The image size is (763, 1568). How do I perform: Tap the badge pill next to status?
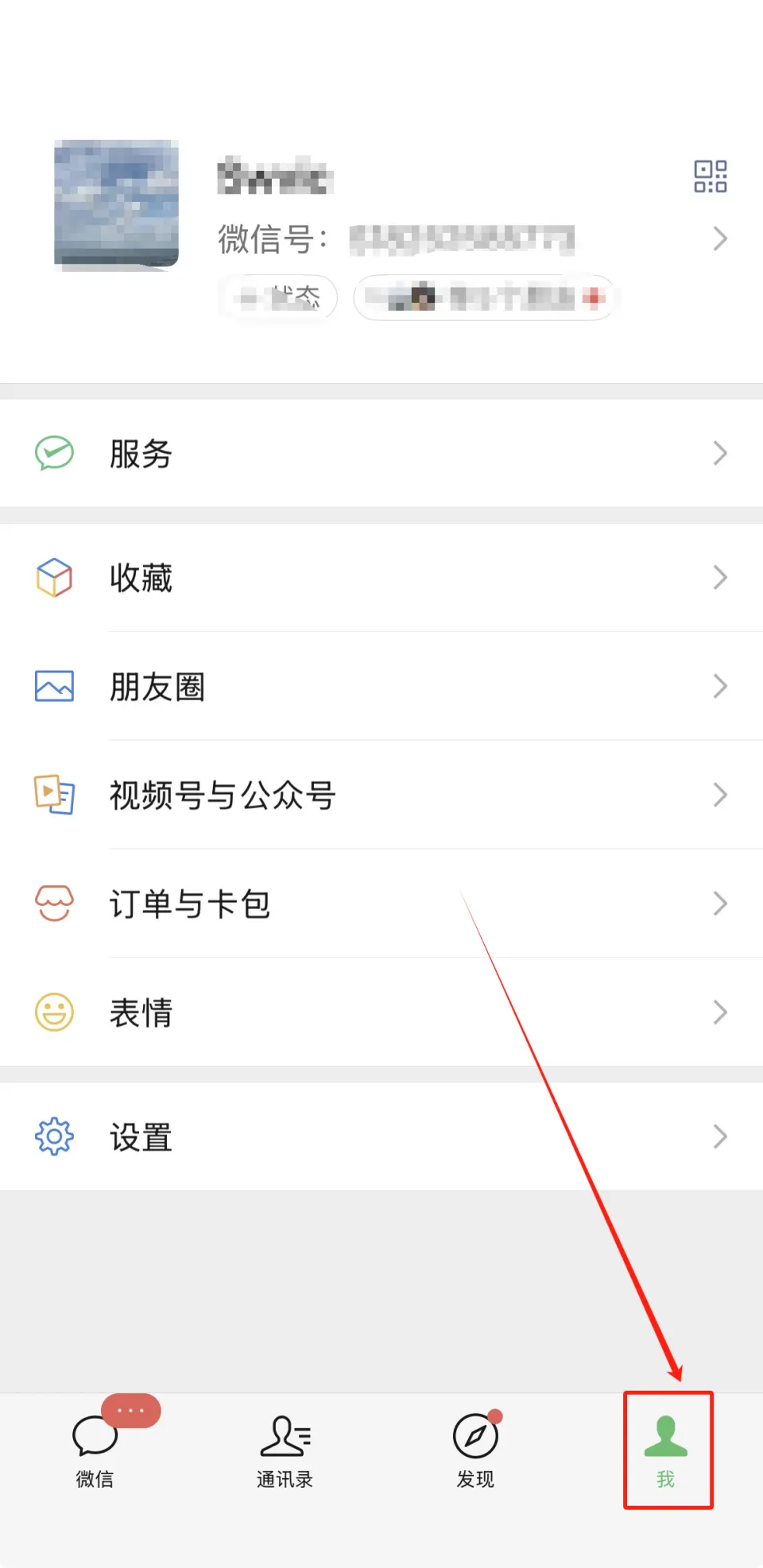coord(485,297)
